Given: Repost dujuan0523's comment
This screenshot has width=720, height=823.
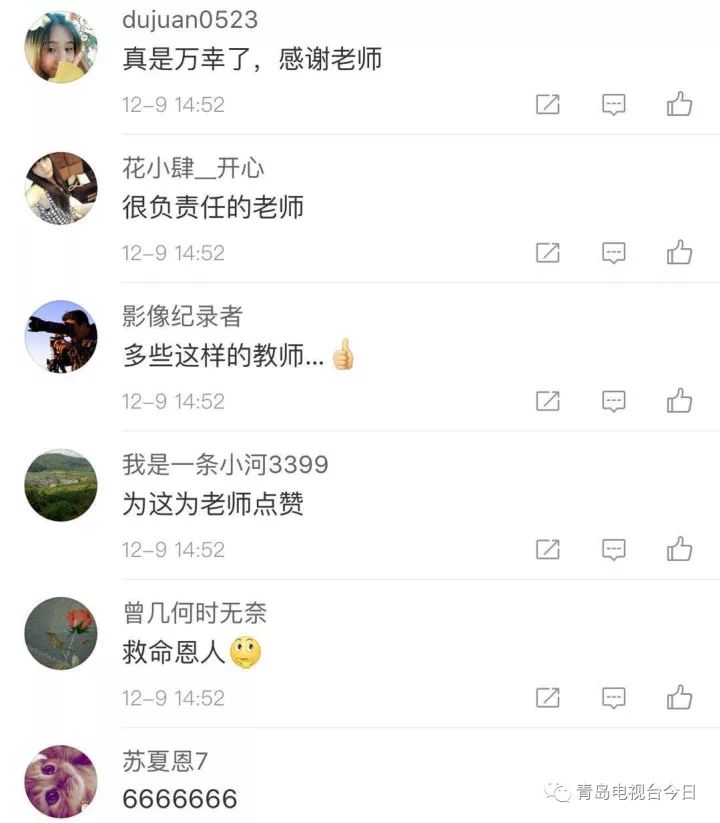Looking at the screenshot, I should (548, 104).
